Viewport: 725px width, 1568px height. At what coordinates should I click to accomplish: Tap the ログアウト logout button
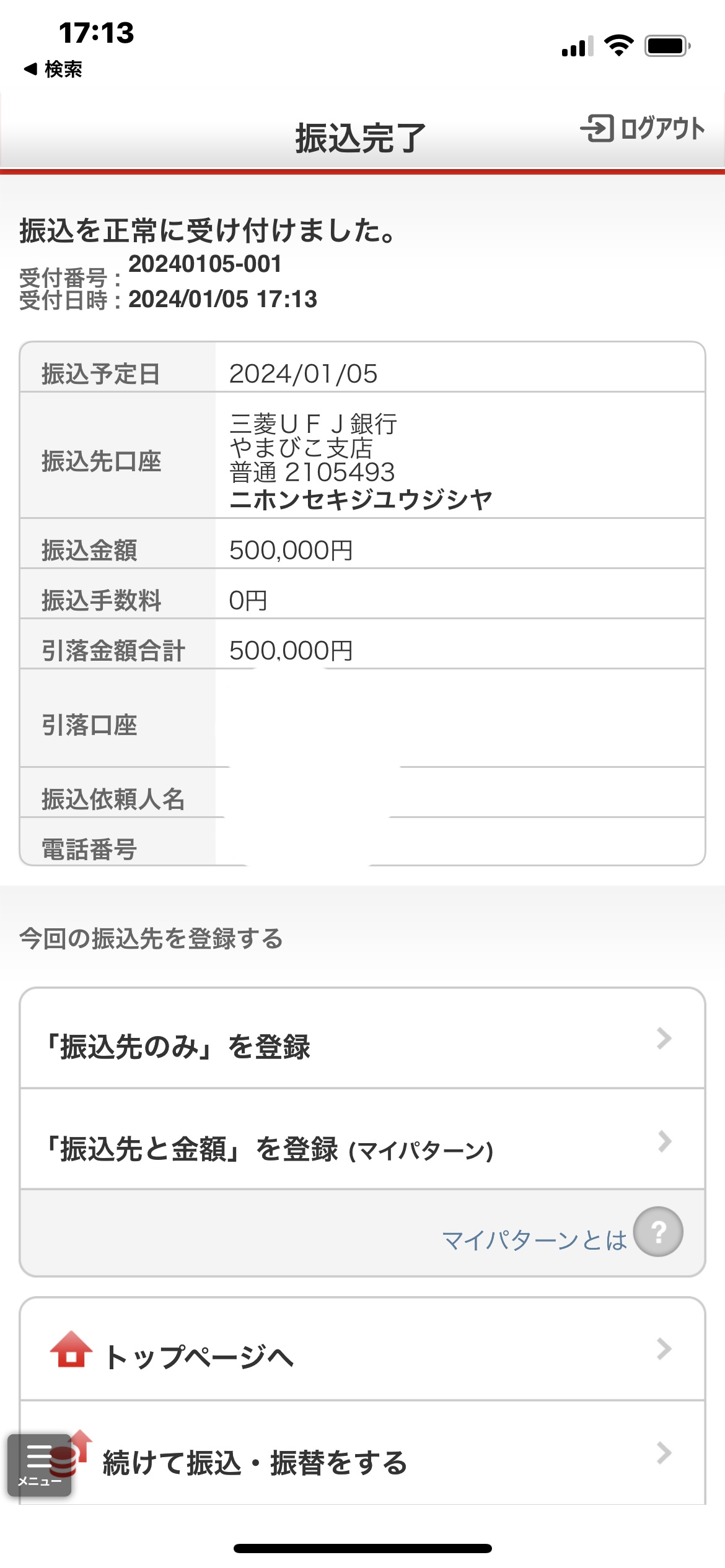pyautogui.click(x=643, y=129)
